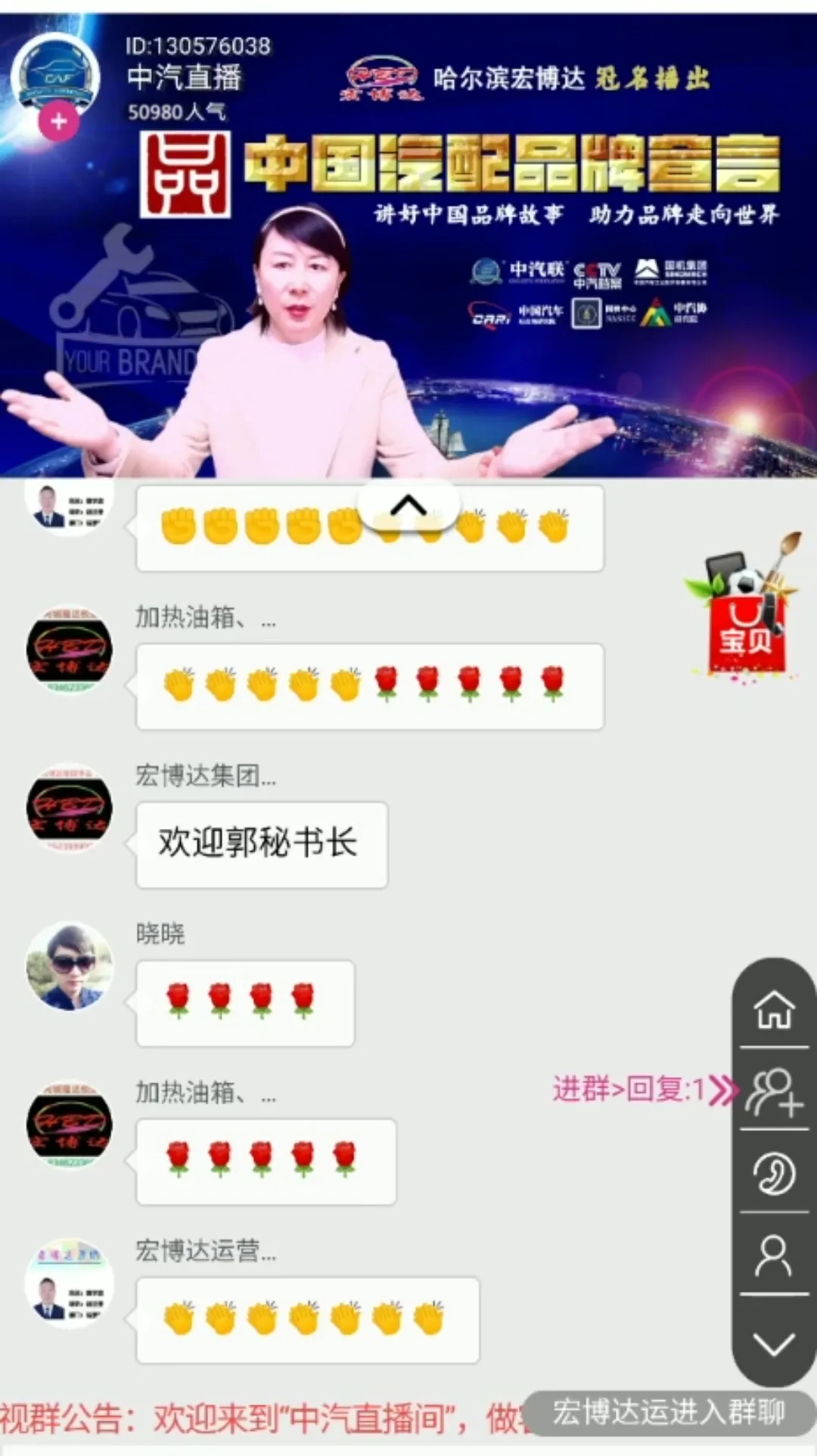Collapse the side toolbar with the down chevron
Image resolution: width=817 pixels, height=1456 pixels.
773,1343
